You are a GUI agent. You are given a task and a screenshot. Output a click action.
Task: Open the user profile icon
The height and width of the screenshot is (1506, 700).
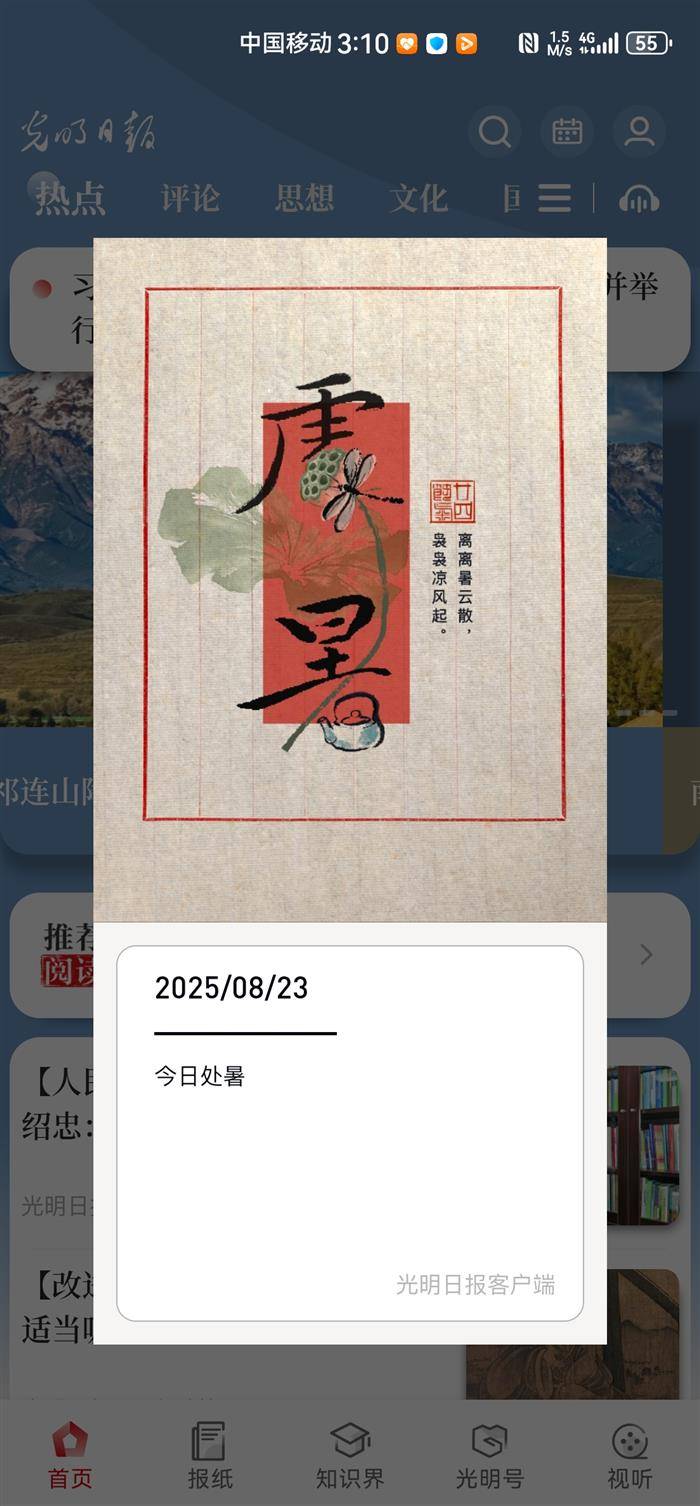639,132
